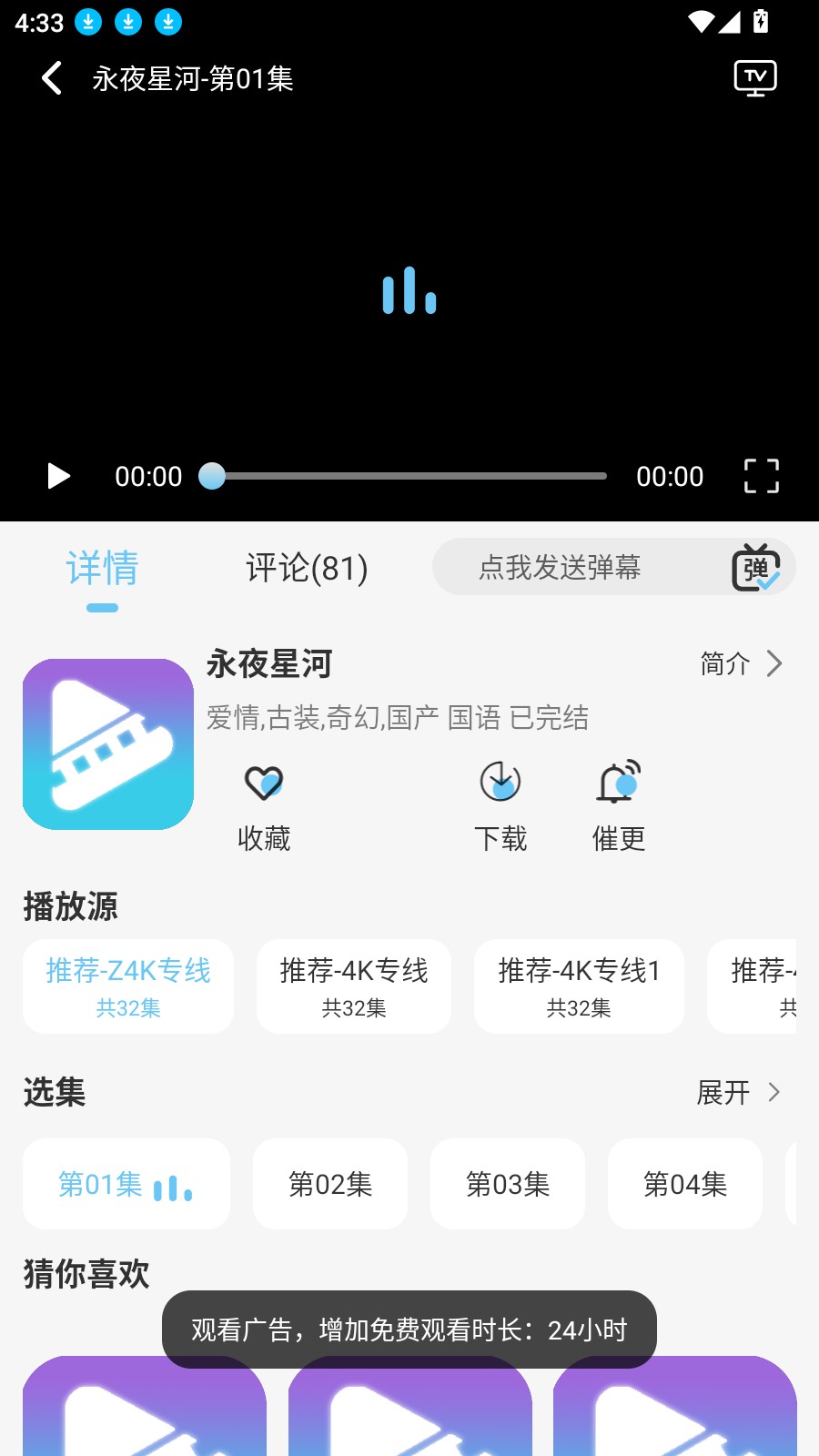The width and height of the screenshot is (819, 1456).
Task: Select episode 第02集
Action: point(329,1184)
